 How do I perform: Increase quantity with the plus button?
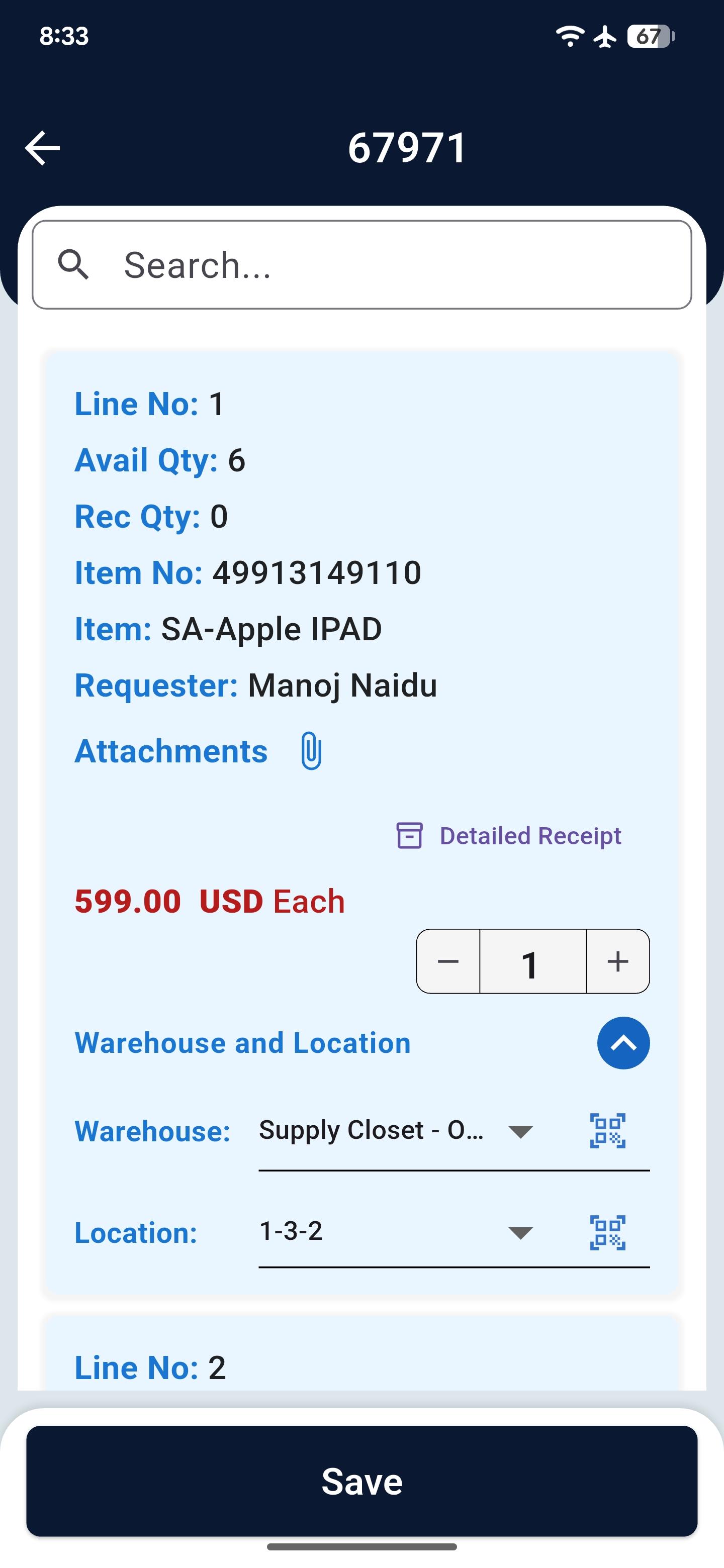(x=617, y=962)
